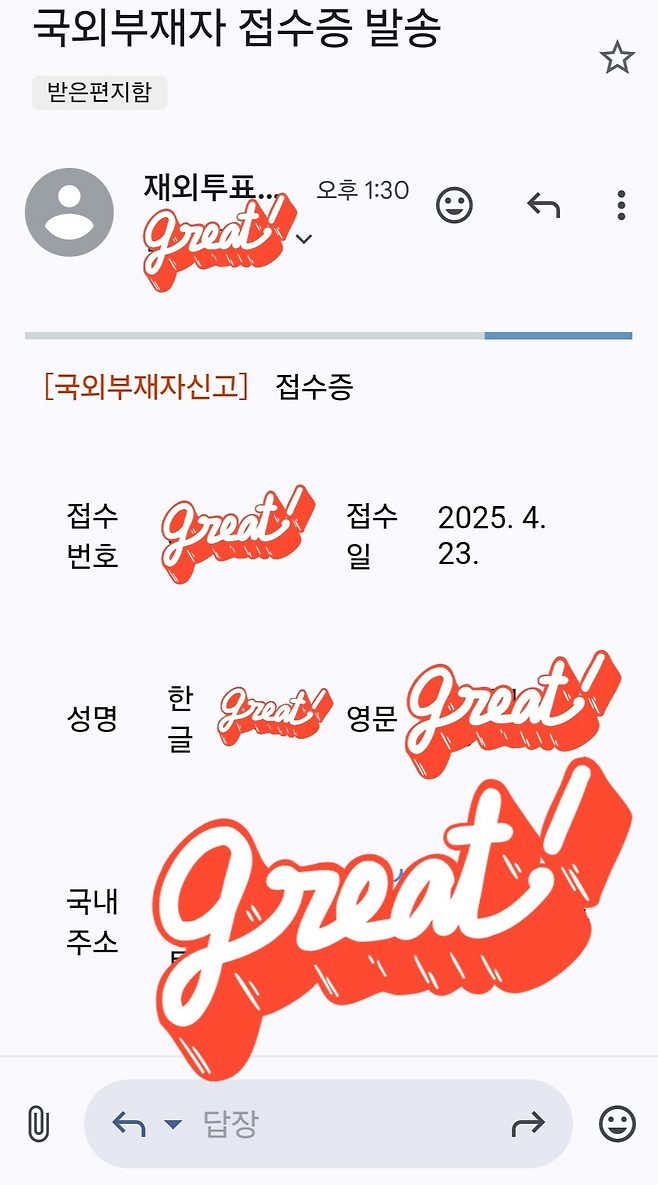The height and width of the screenshot is (1185, 658).
Task: Open the message overflow menu
Action: coord(621,206)
